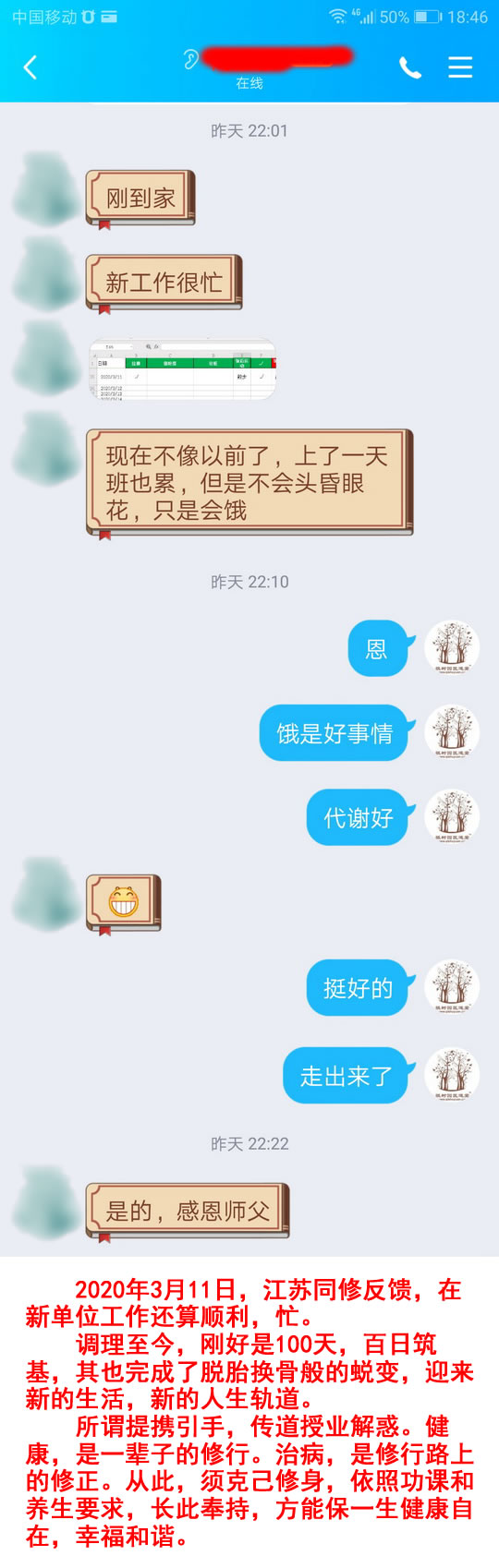Screen dimensions: 499x1568
Task: Open the sender avatar beside 刚到家
Action: click(46, 189)
